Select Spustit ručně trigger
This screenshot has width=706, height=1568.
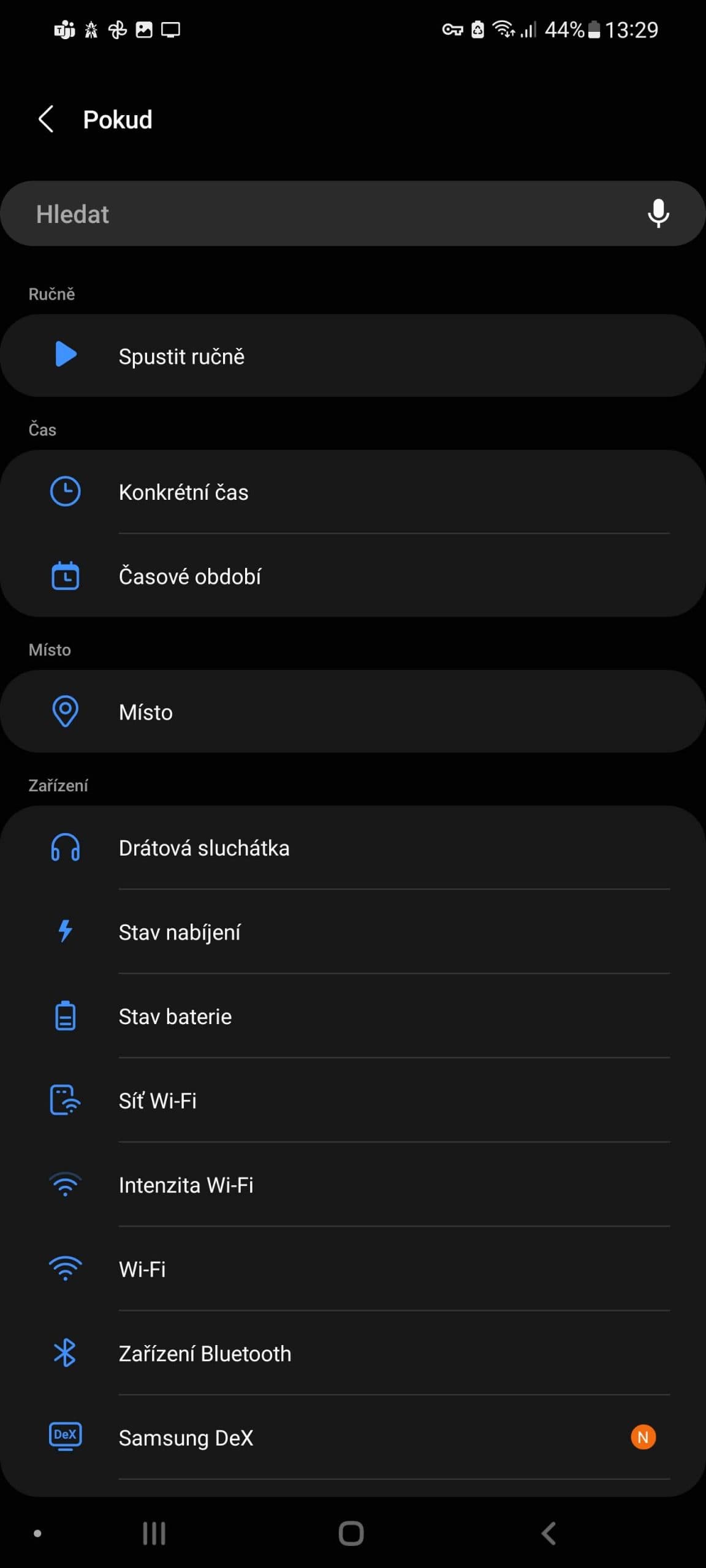coord(352,356)
